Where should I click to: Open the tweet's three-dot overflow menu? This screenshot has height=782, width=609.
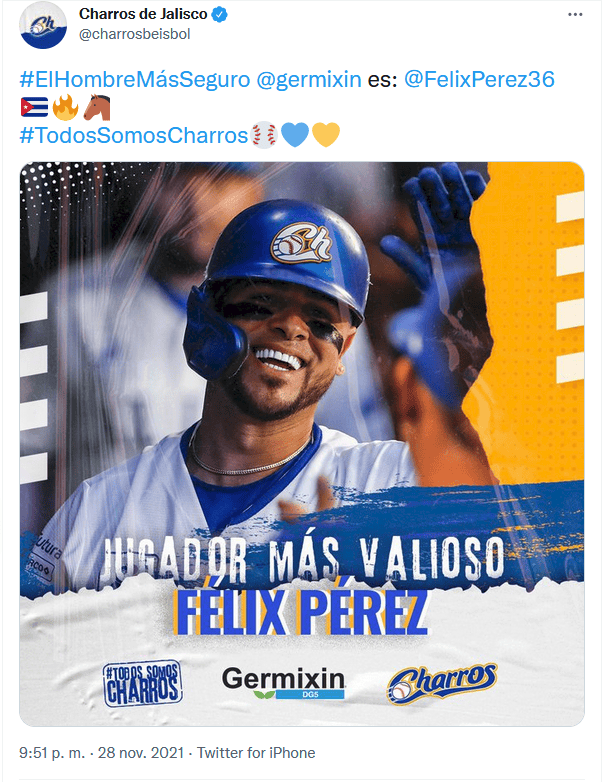pyautogui.click(x=574, y=16)
